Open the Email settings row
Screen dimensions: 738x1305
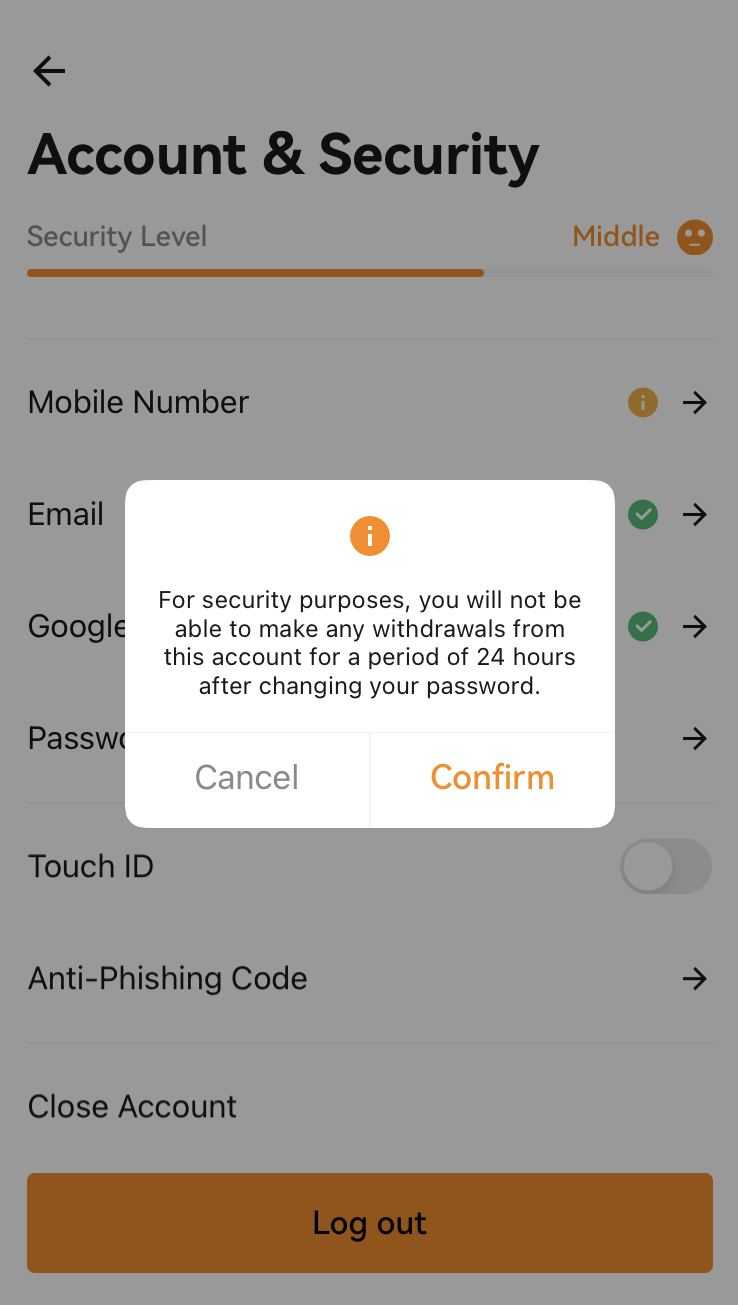369,515
